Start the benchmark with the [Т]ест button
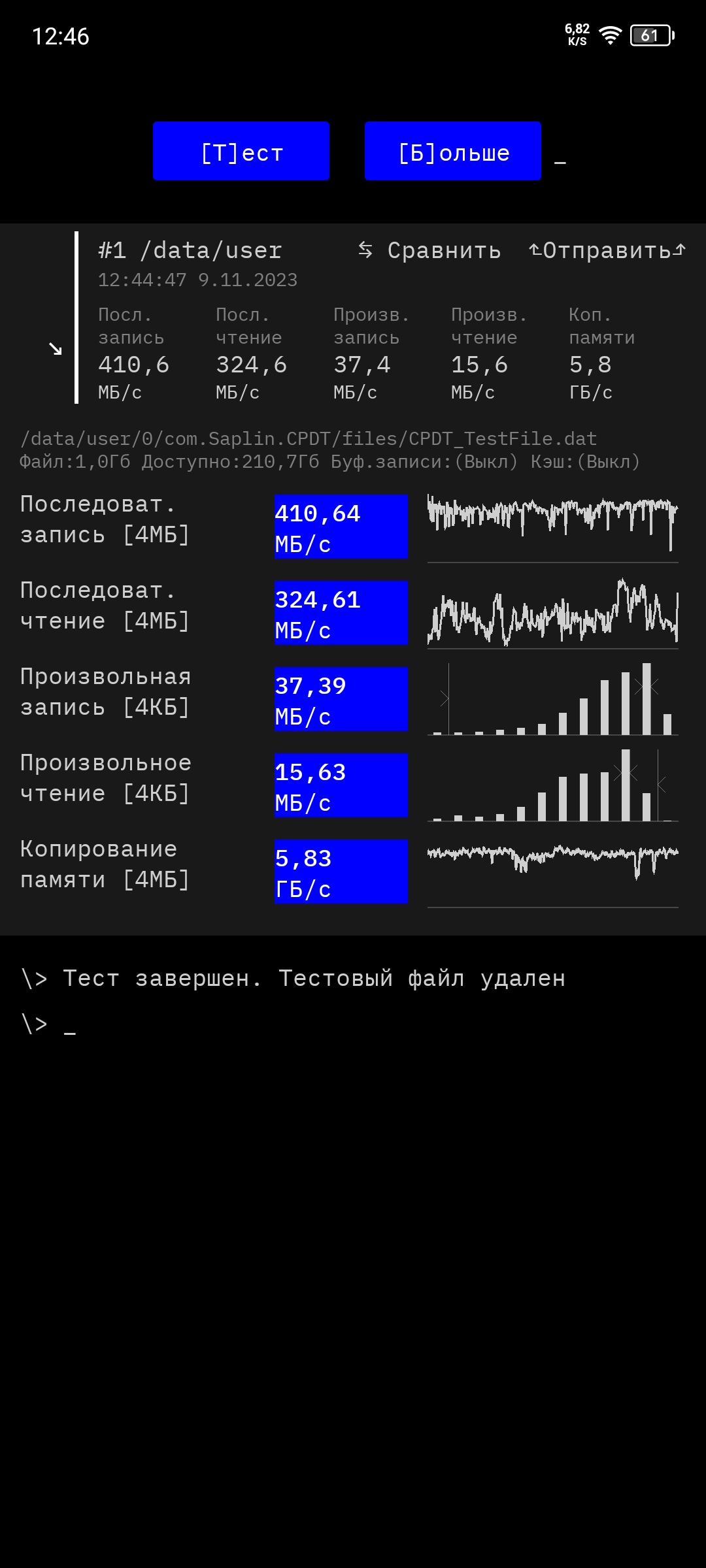This screenshot has width=706, height=1568. pos(241,151)
